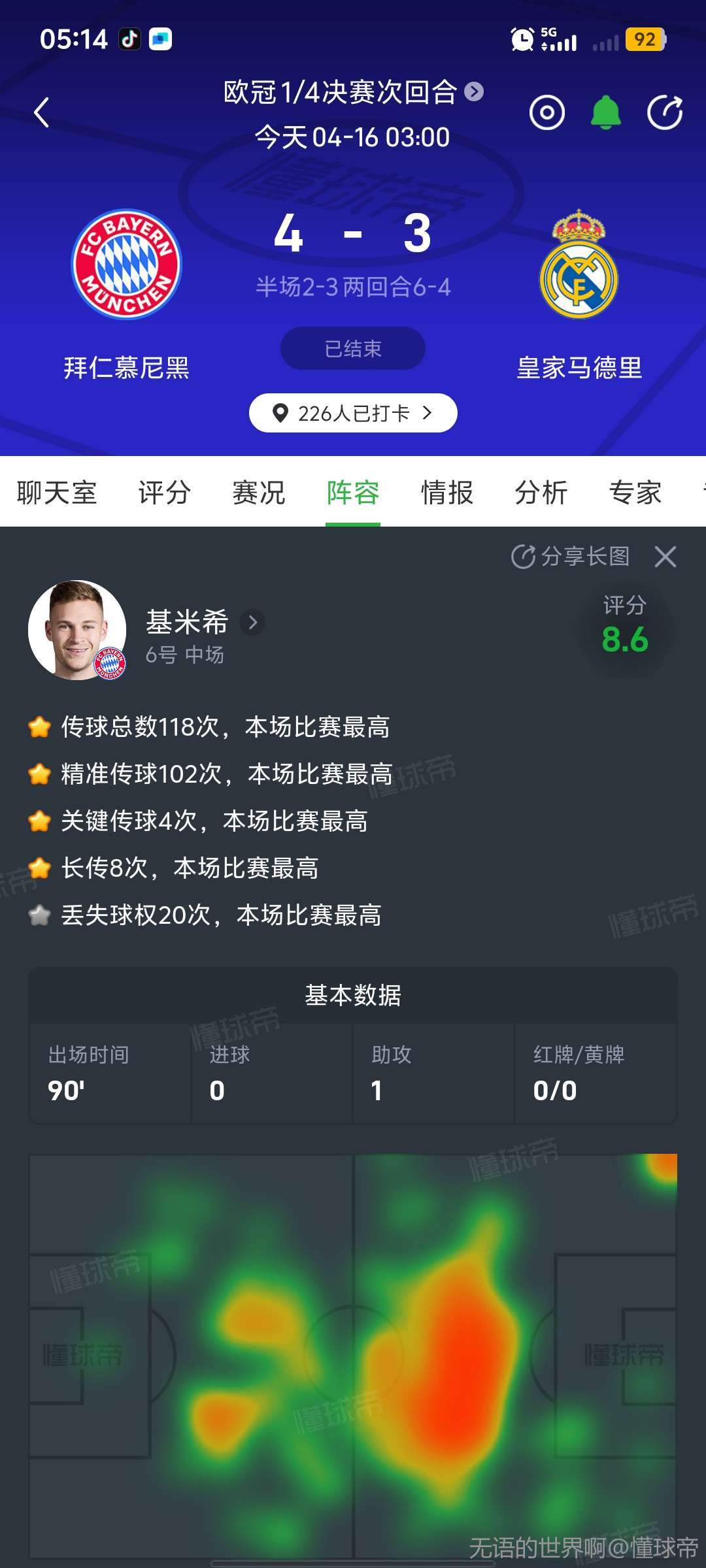The image size is (706, 1568).
Task: Open 基米希 player profile via chevron
Action: [x=252, y=622]
